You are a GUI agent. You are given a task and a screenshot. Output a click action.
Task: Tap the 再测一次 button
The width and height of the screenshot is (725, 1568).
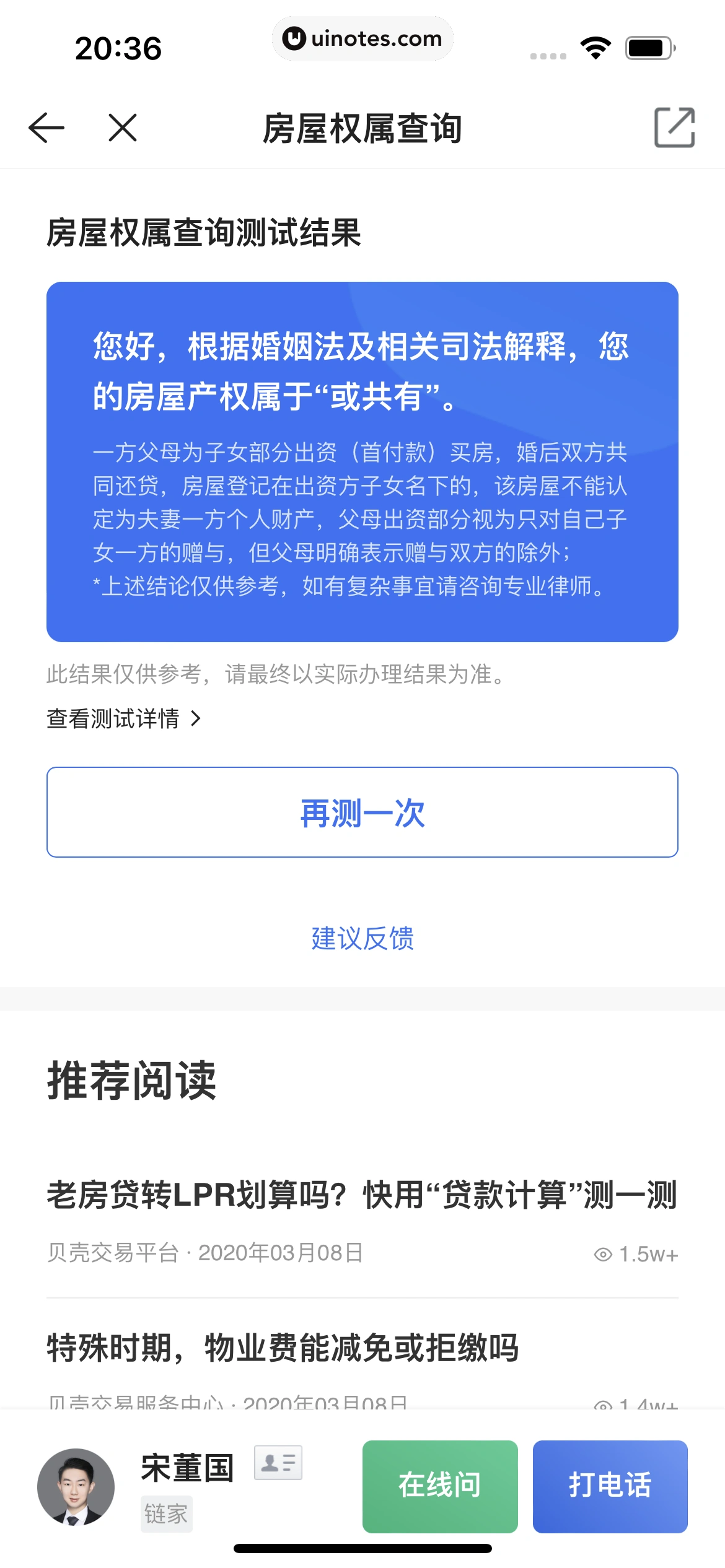pos(362,812)
